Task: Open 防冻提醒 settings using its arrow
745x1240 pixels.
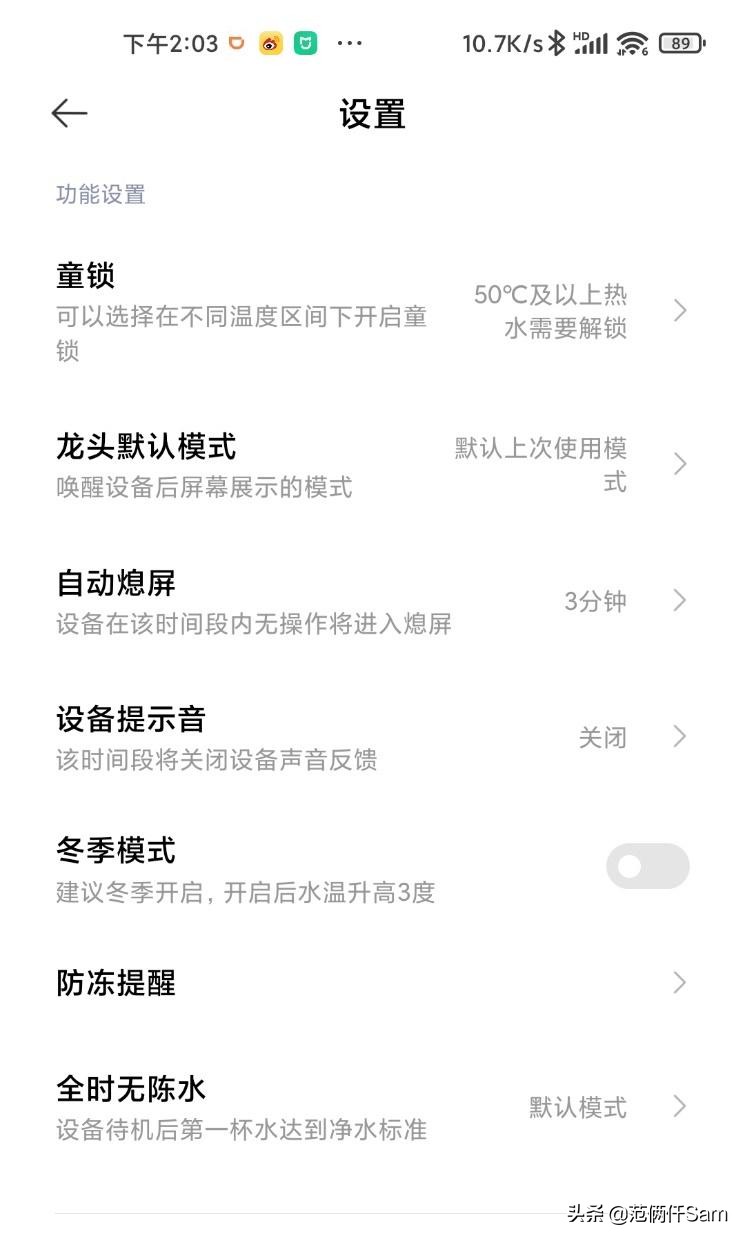Action: pyautogui.click(x=681, y=983)
